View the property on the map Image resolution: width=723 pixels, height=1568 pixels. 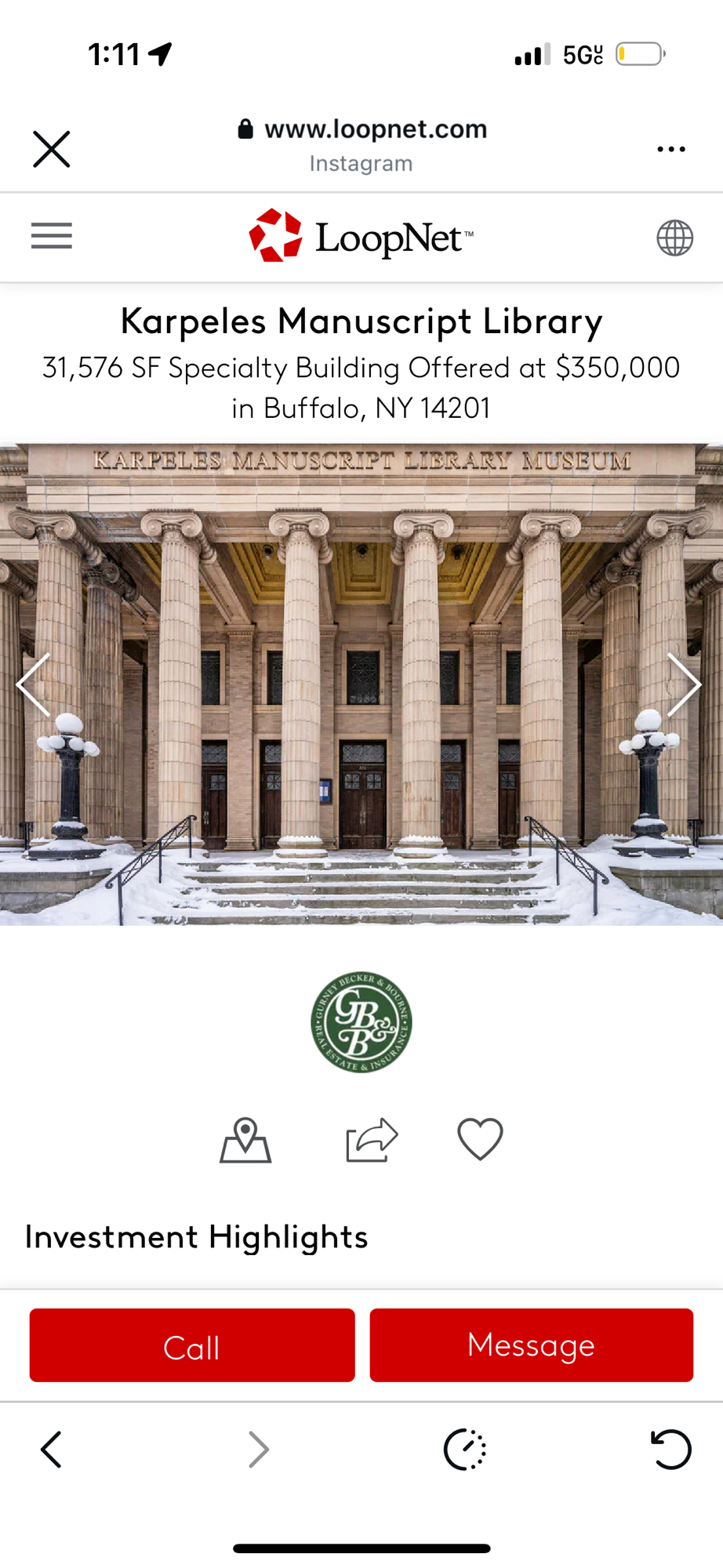pyautogui.click(x=245, y=1140)
